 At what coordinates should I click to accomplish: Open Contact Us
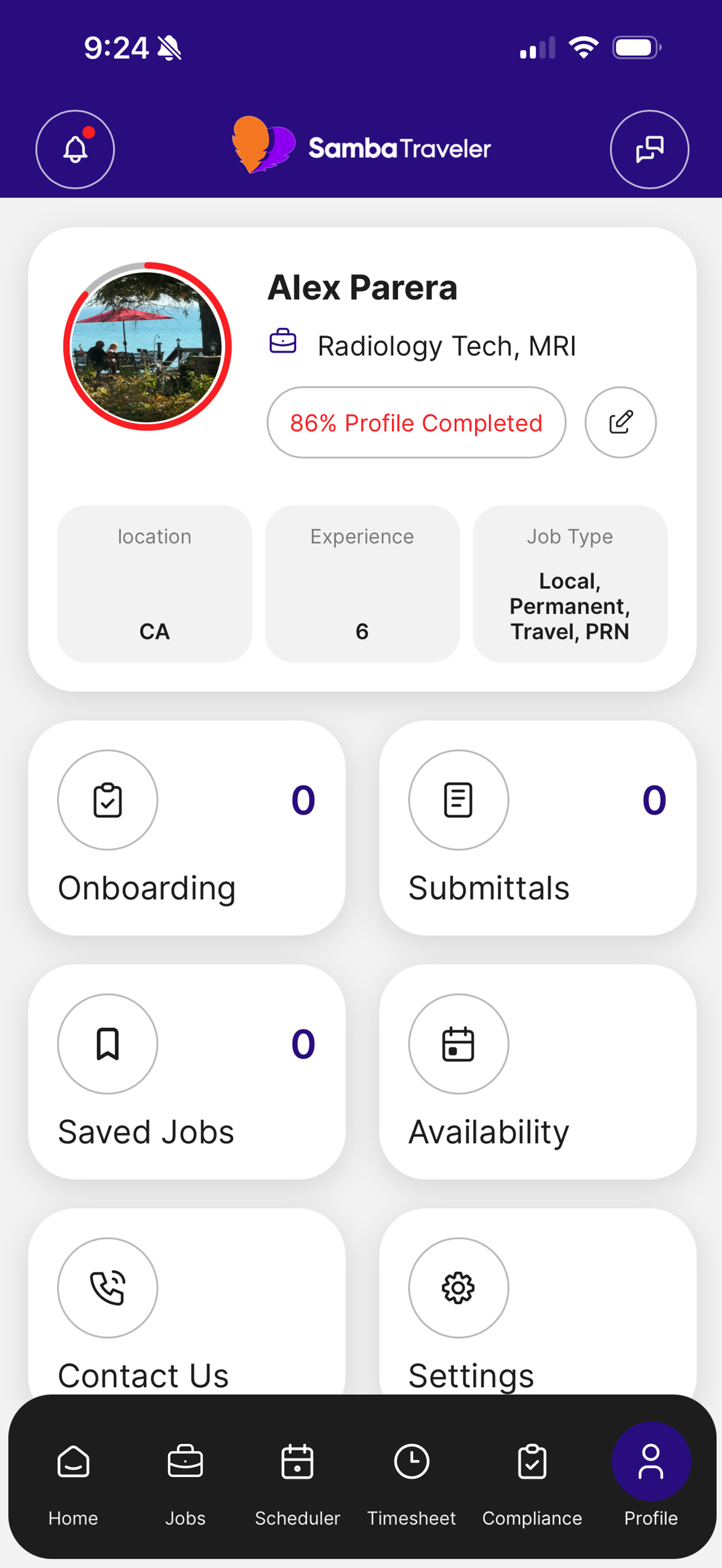(187, 1303)
